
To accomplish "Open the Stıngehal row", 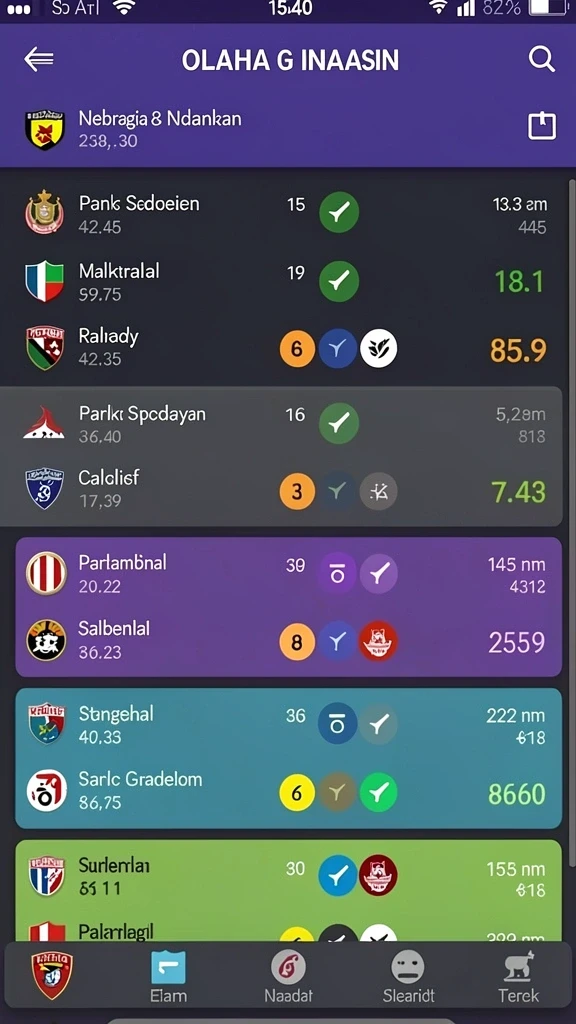I will click(288, 724).
